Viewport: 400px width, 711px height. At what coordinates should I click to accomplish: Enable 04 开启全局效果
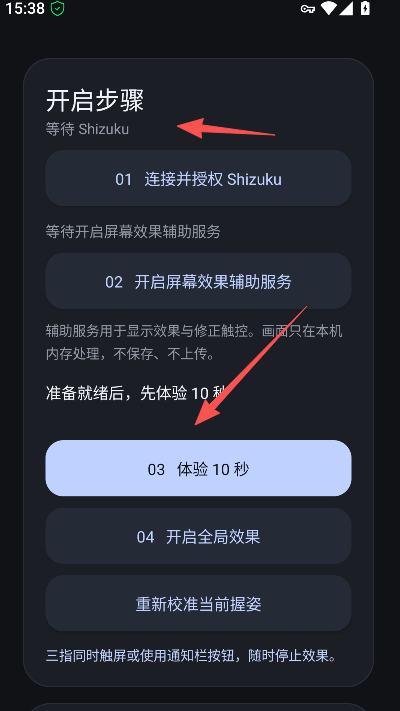[198, 536]
